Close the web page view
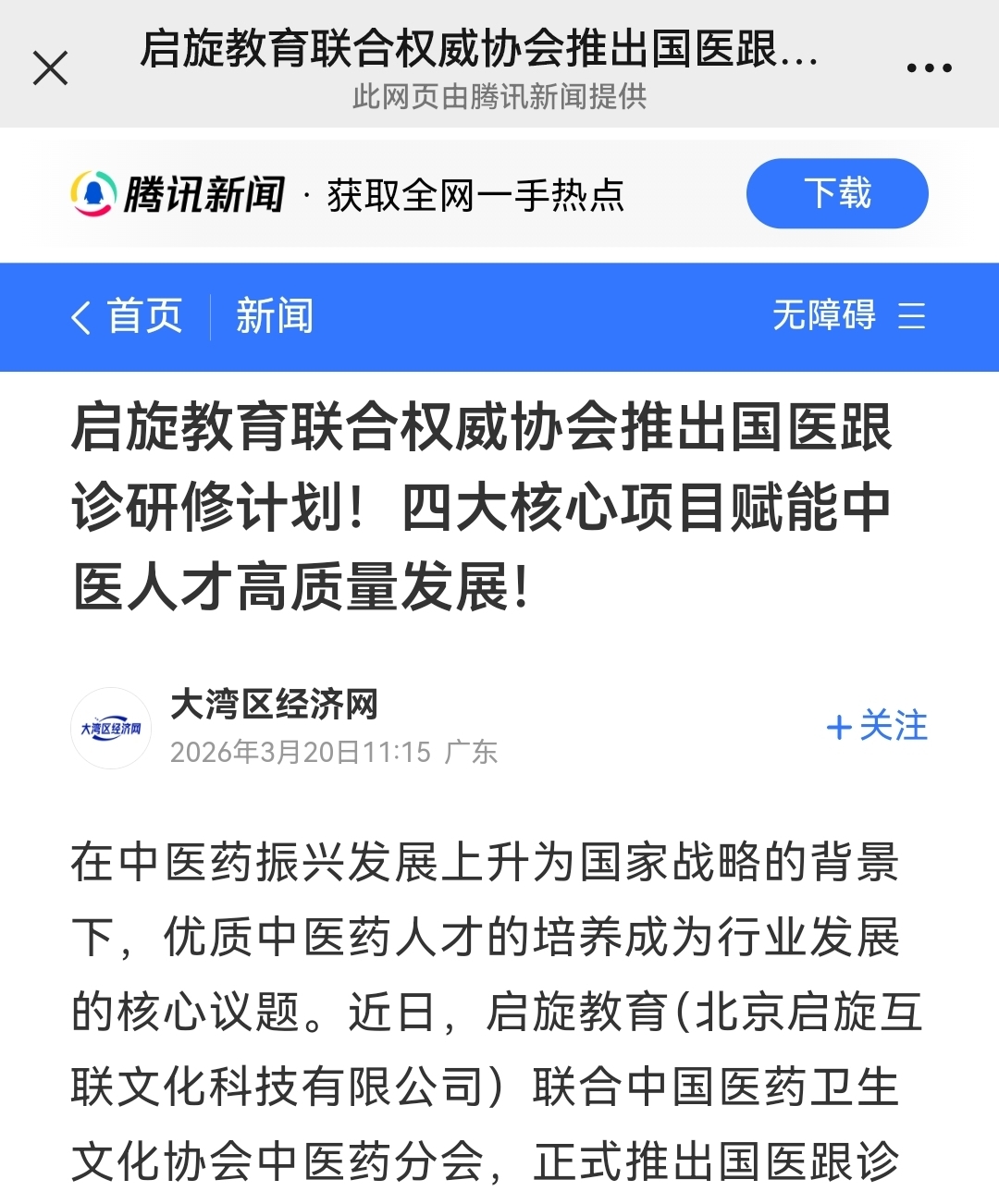 click(51, 68)
